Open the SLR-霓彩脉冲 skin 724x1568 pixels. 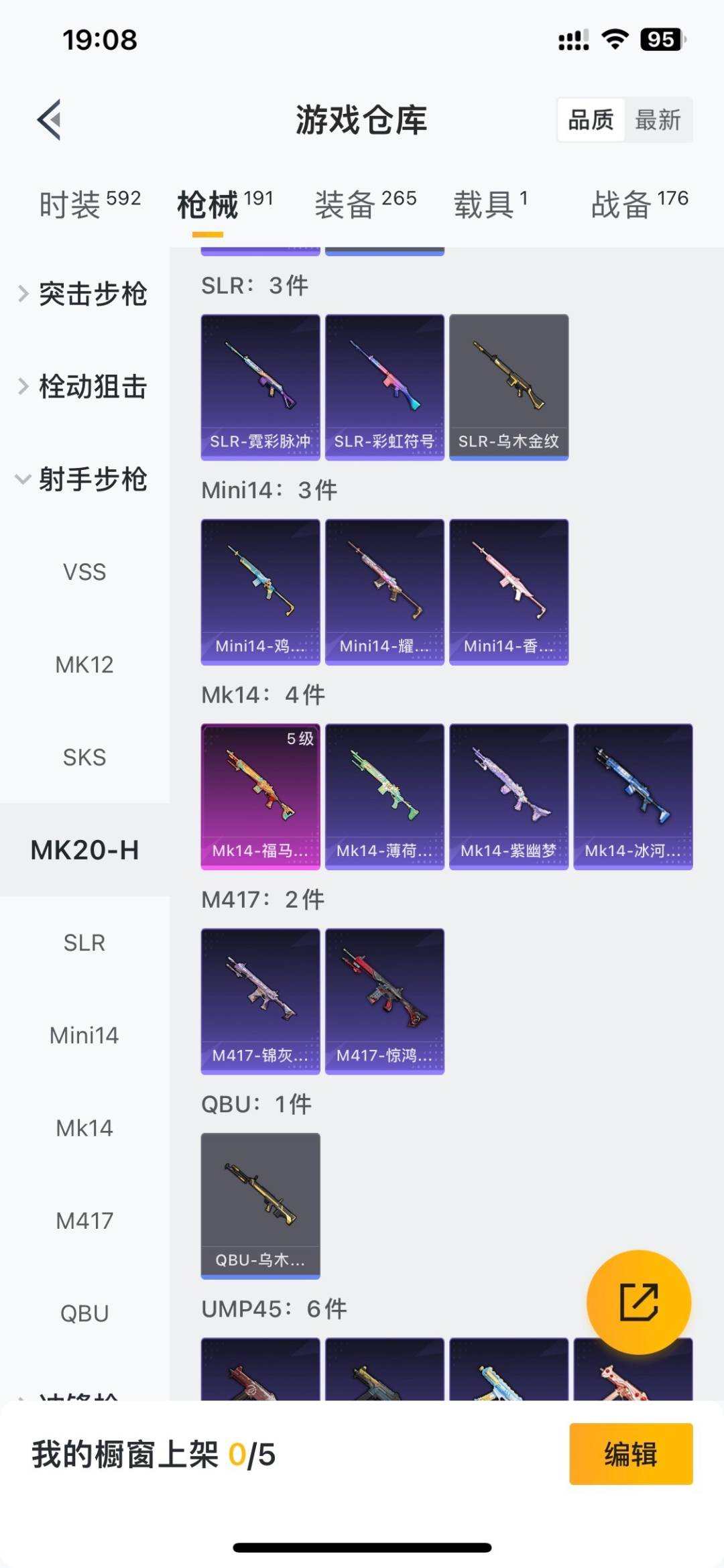coord(260,387)
